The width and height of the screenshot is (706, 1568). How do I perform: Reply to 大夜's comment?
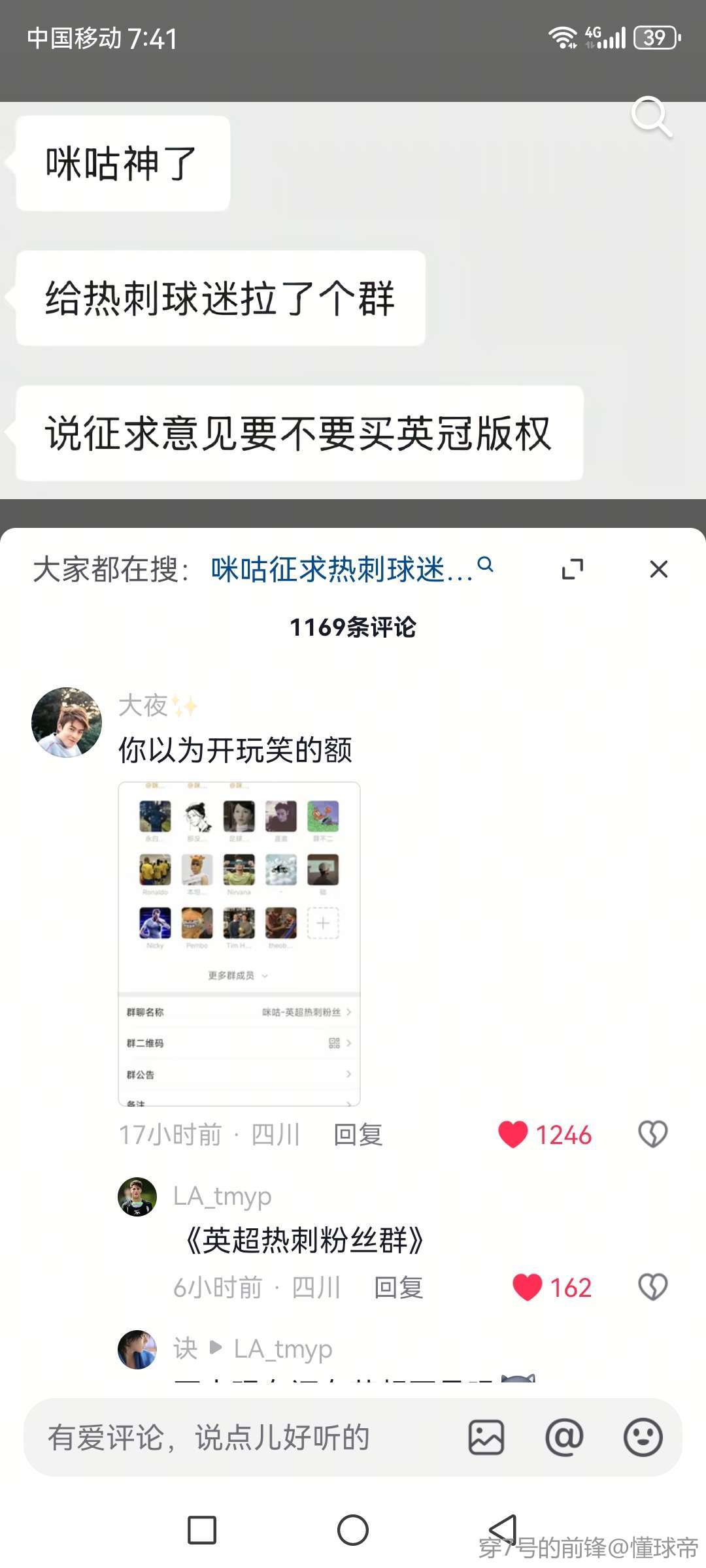point(358,1135)
